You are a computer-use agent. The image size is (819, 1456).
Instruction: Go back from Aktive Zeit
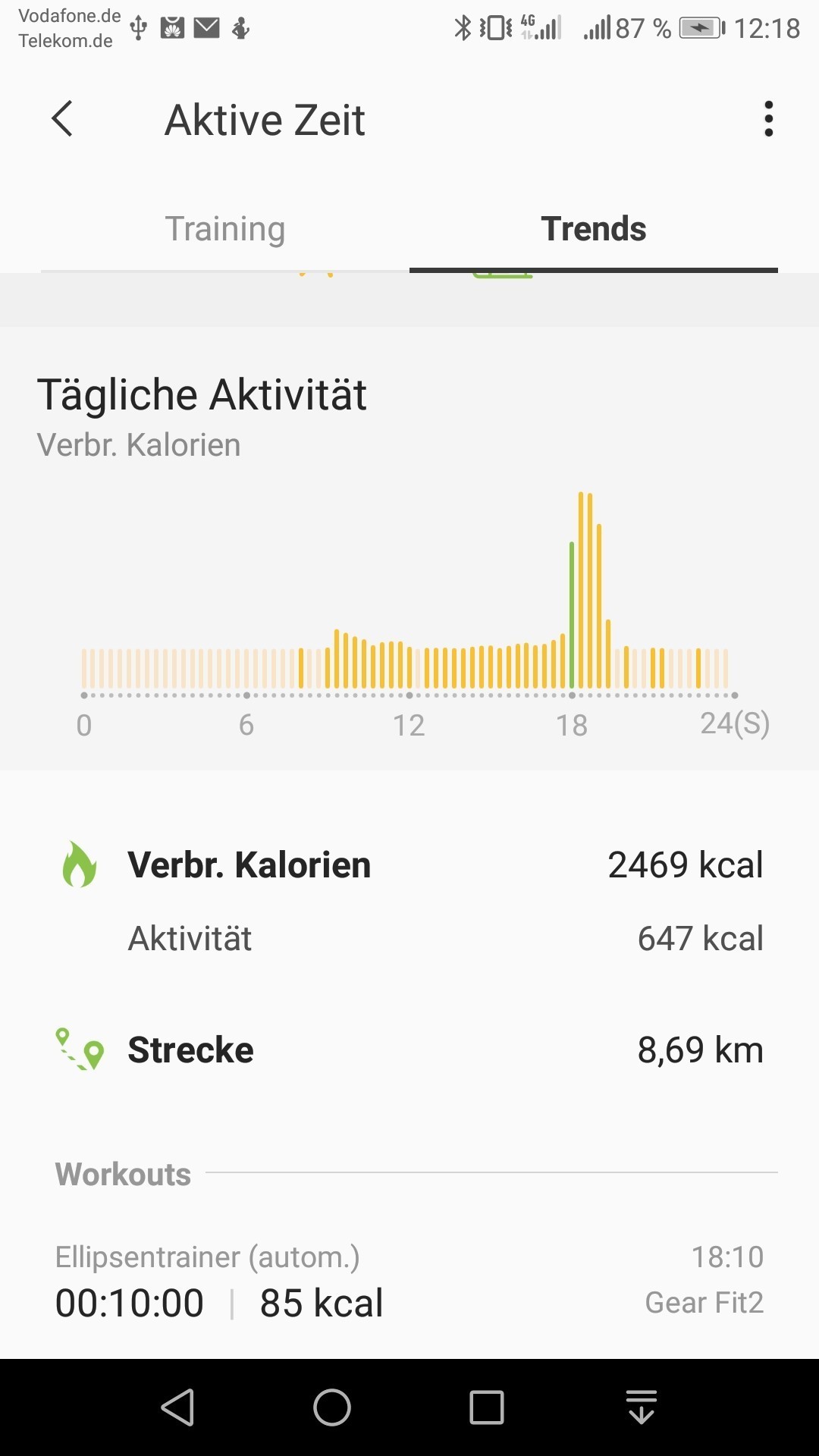[x=62, y=119]
